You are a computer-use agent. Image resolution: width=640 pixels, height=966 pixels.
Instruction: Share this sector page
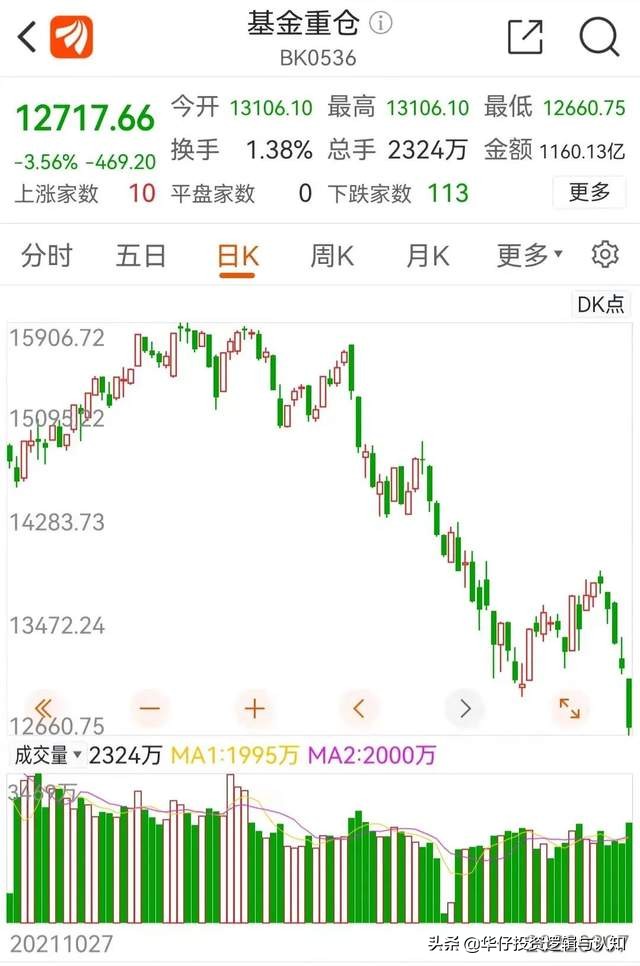525,37
